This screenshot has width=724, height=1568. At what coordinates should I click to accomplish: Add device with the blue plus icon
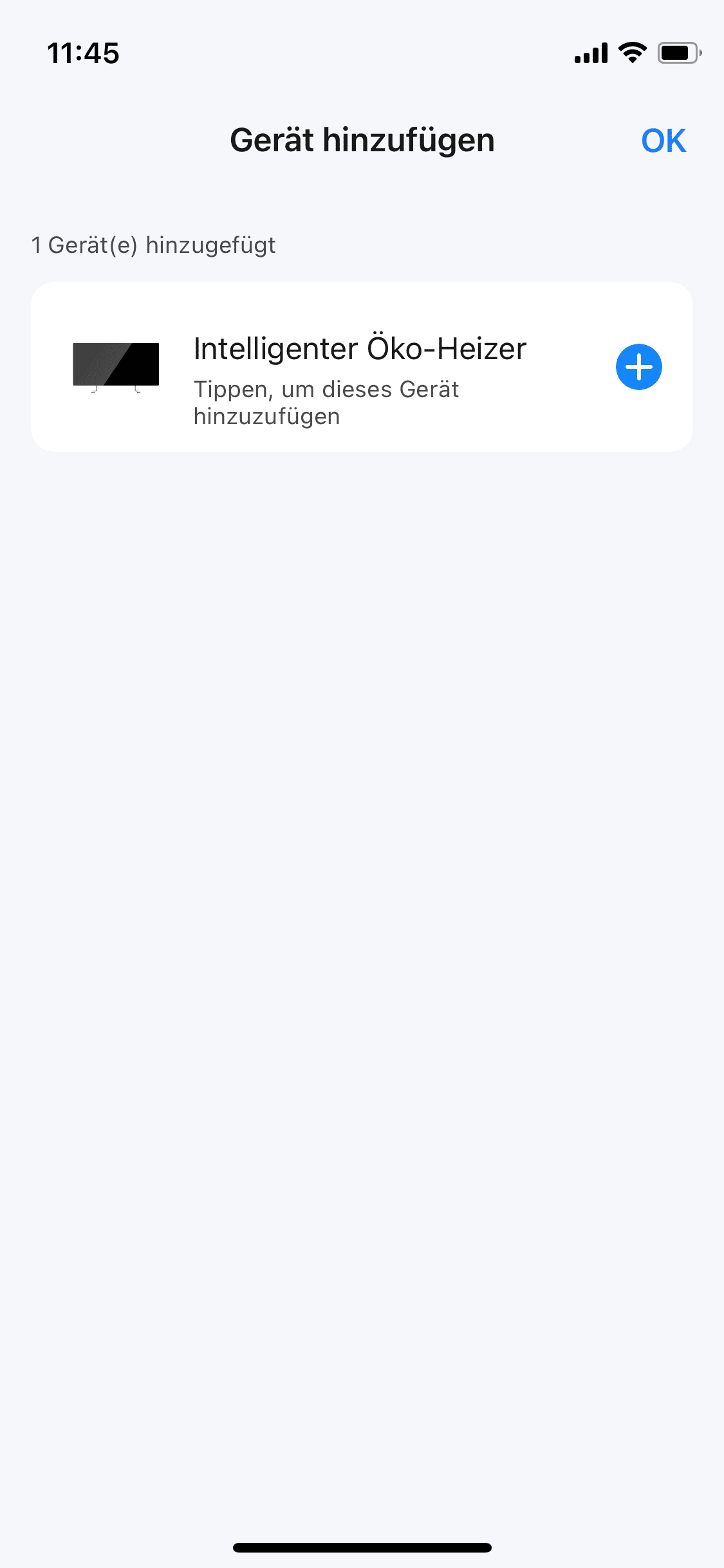click(638, 367)
